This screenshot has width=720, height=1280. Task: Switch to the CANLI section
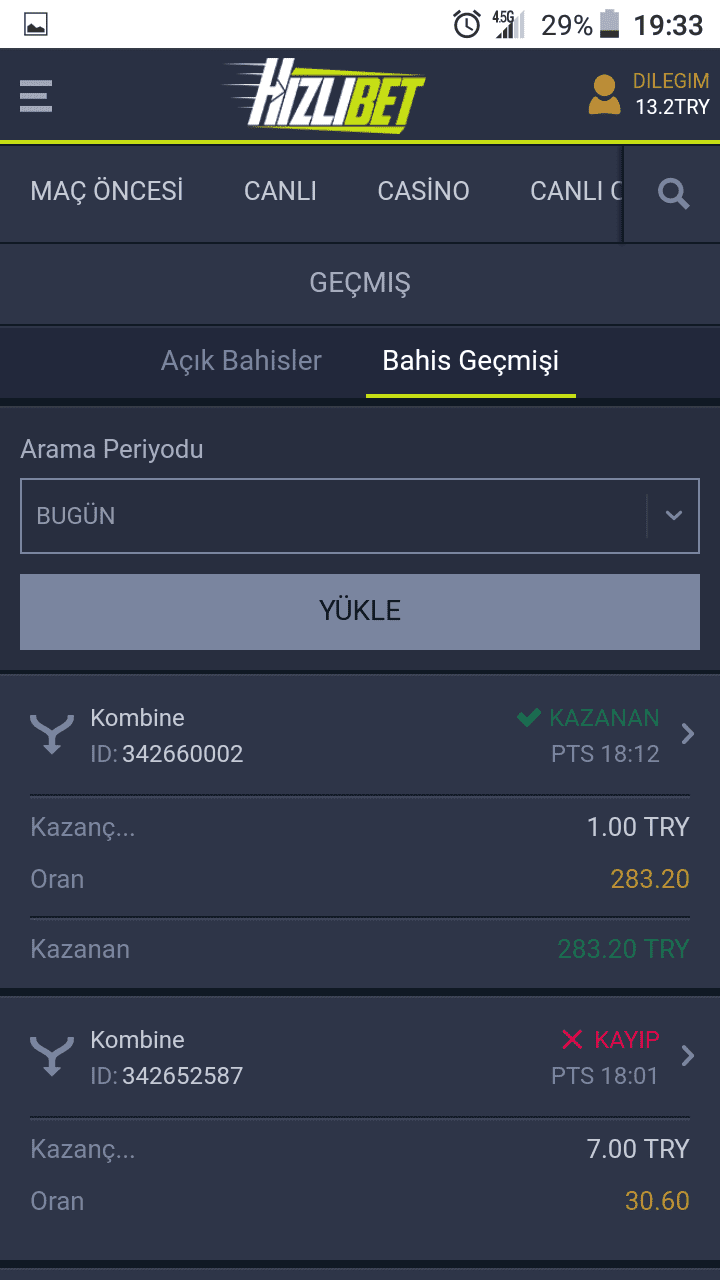(280, 191)
